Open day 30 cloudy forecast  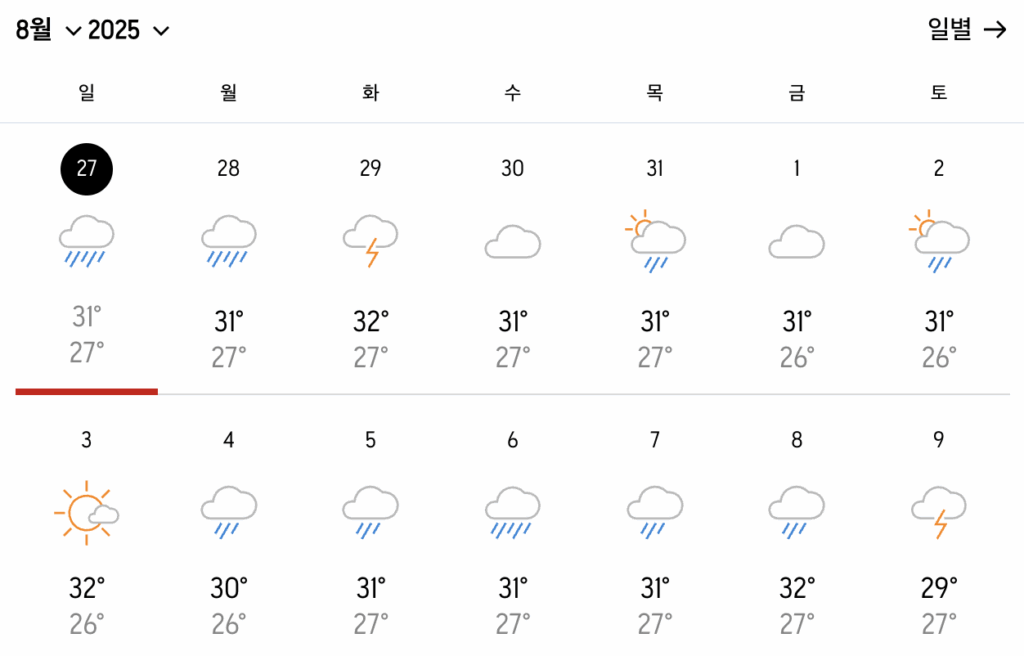coord(513,258)
